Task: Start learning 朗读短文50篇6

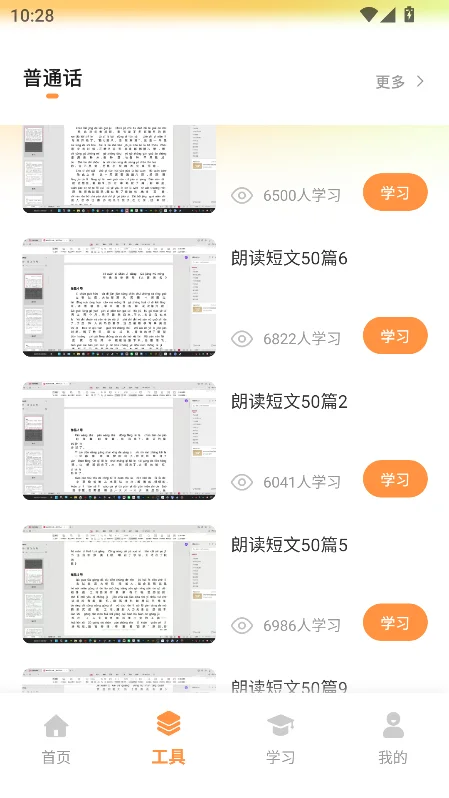Action: [395, 336]
